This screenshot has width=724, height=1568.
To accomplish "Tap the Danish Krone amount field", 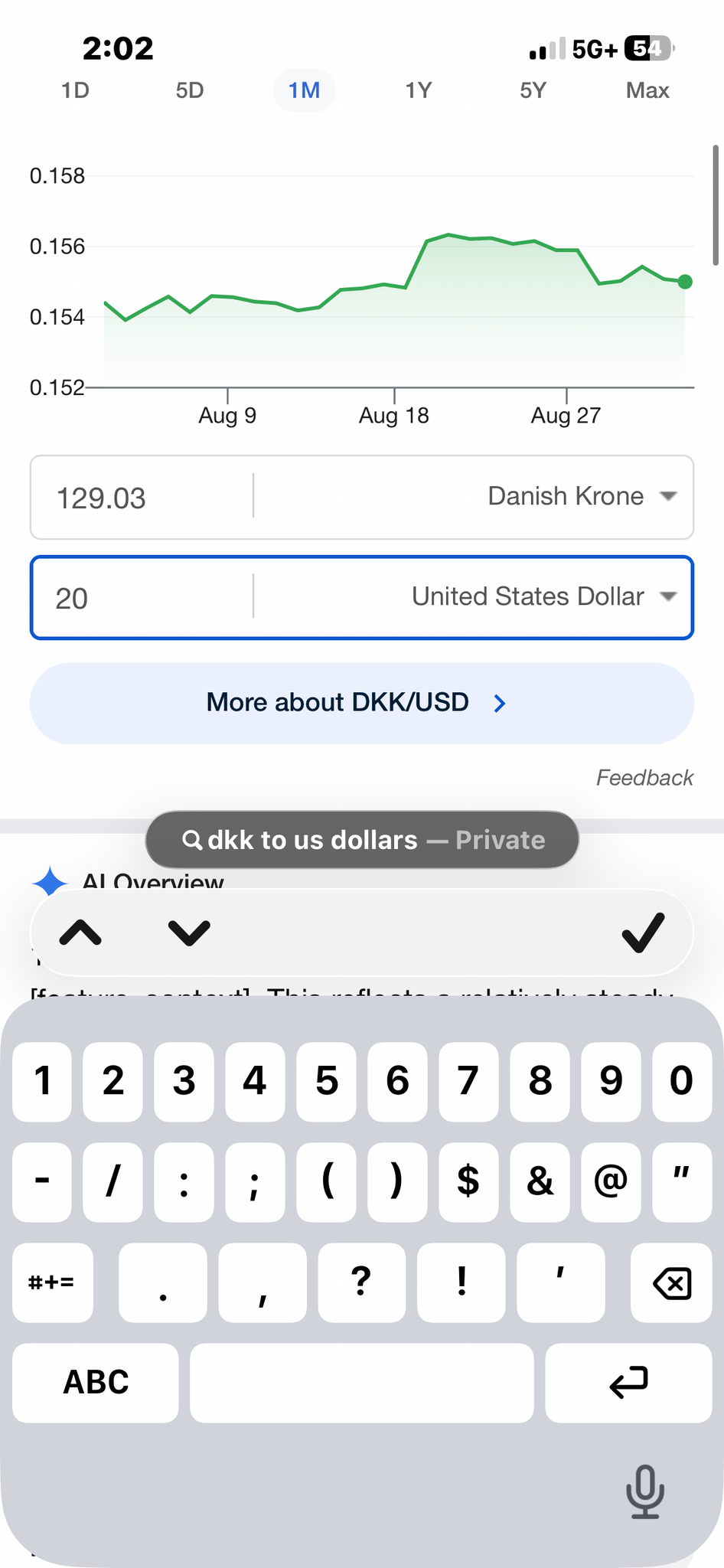I will click(142, 498).
